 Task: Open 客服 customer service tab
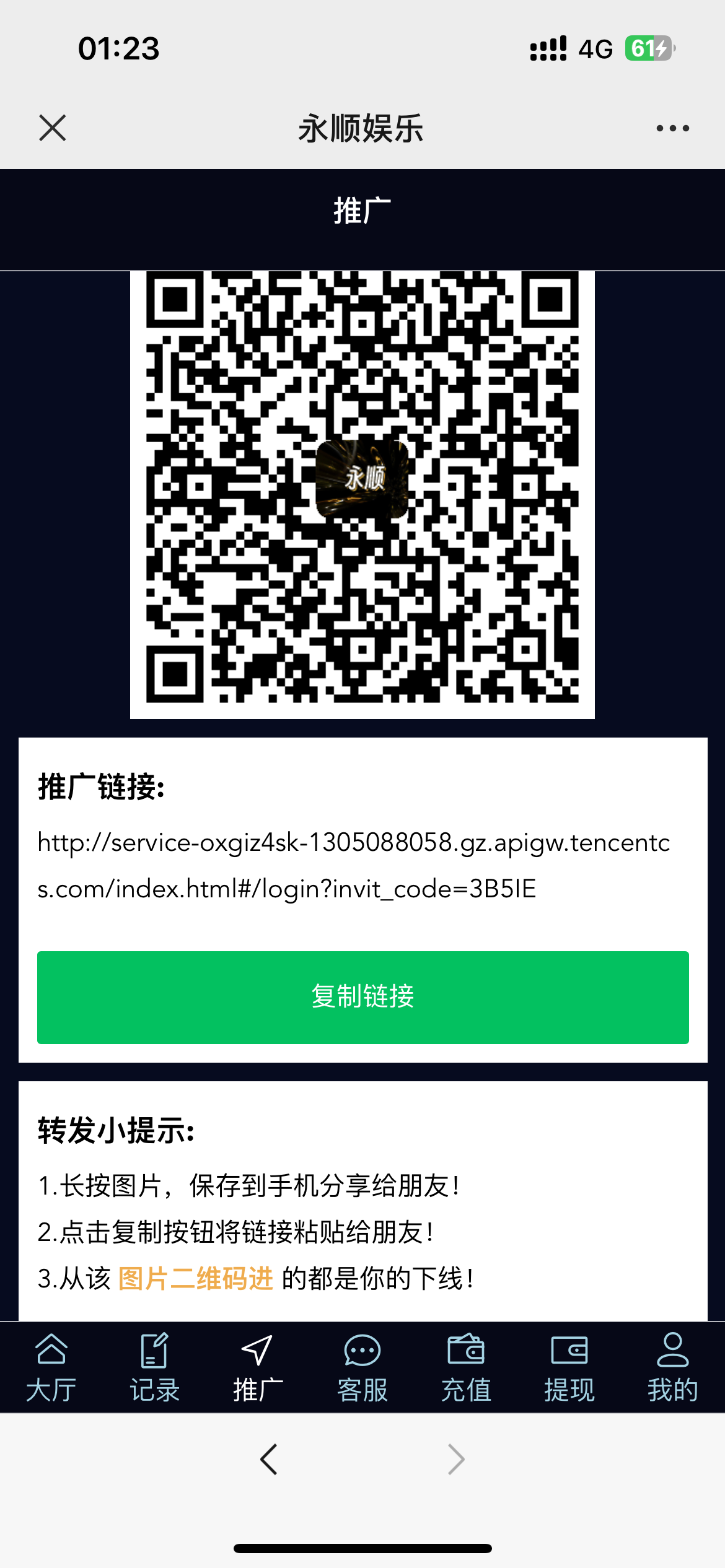pyautogui.click(x=362, y=1367)
